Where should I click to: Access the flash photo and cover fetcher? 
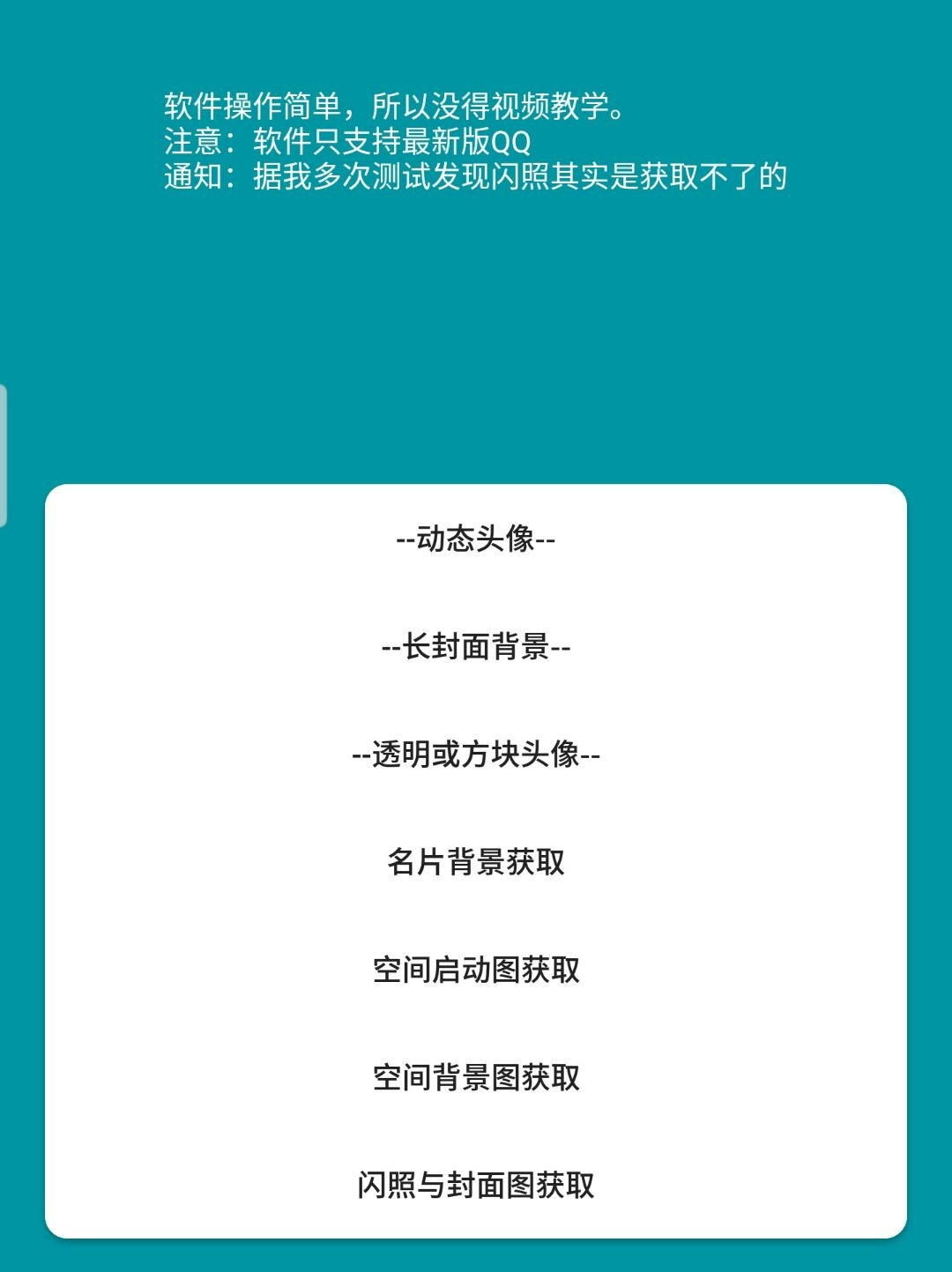(x=476, y=1185)
